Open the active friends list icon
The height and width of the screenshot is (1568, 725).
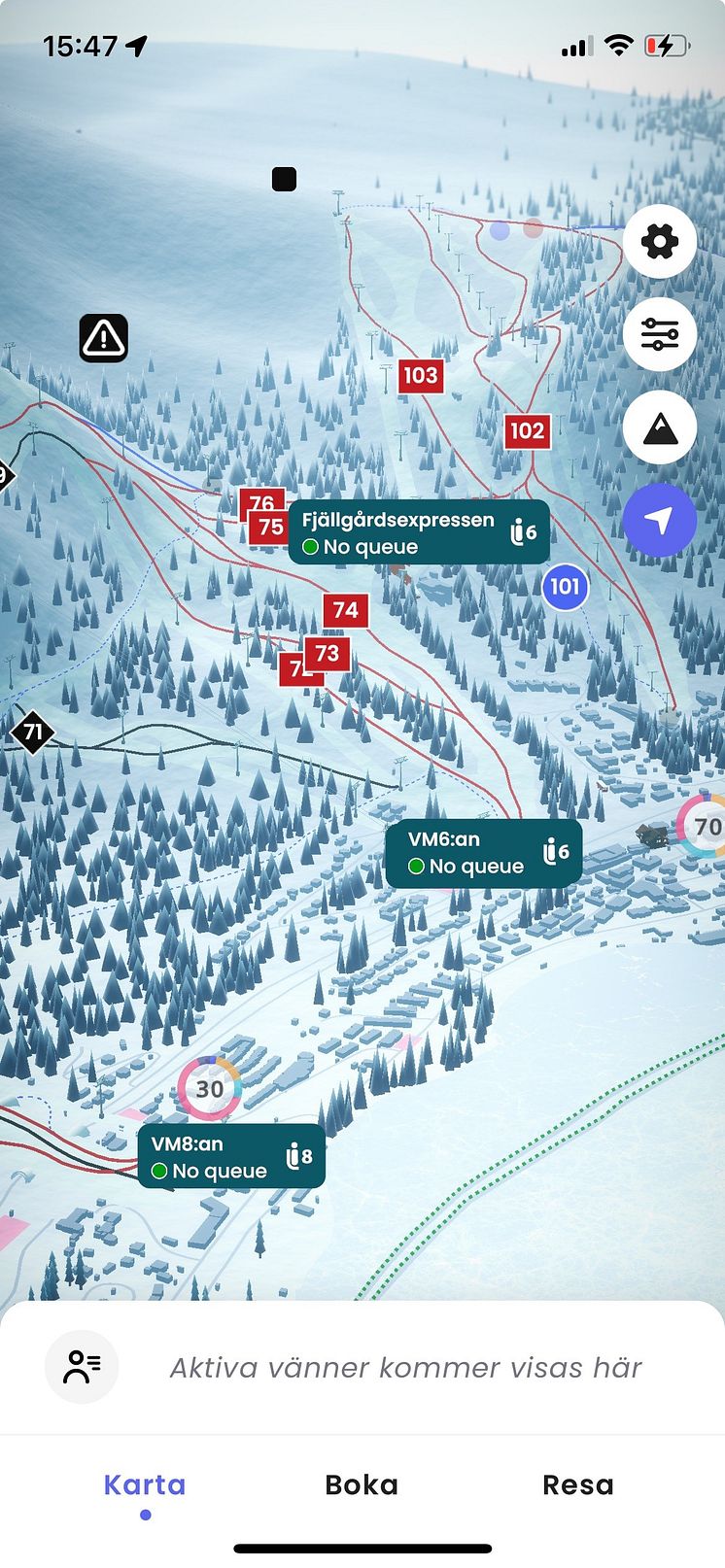tap(82, 1367)
